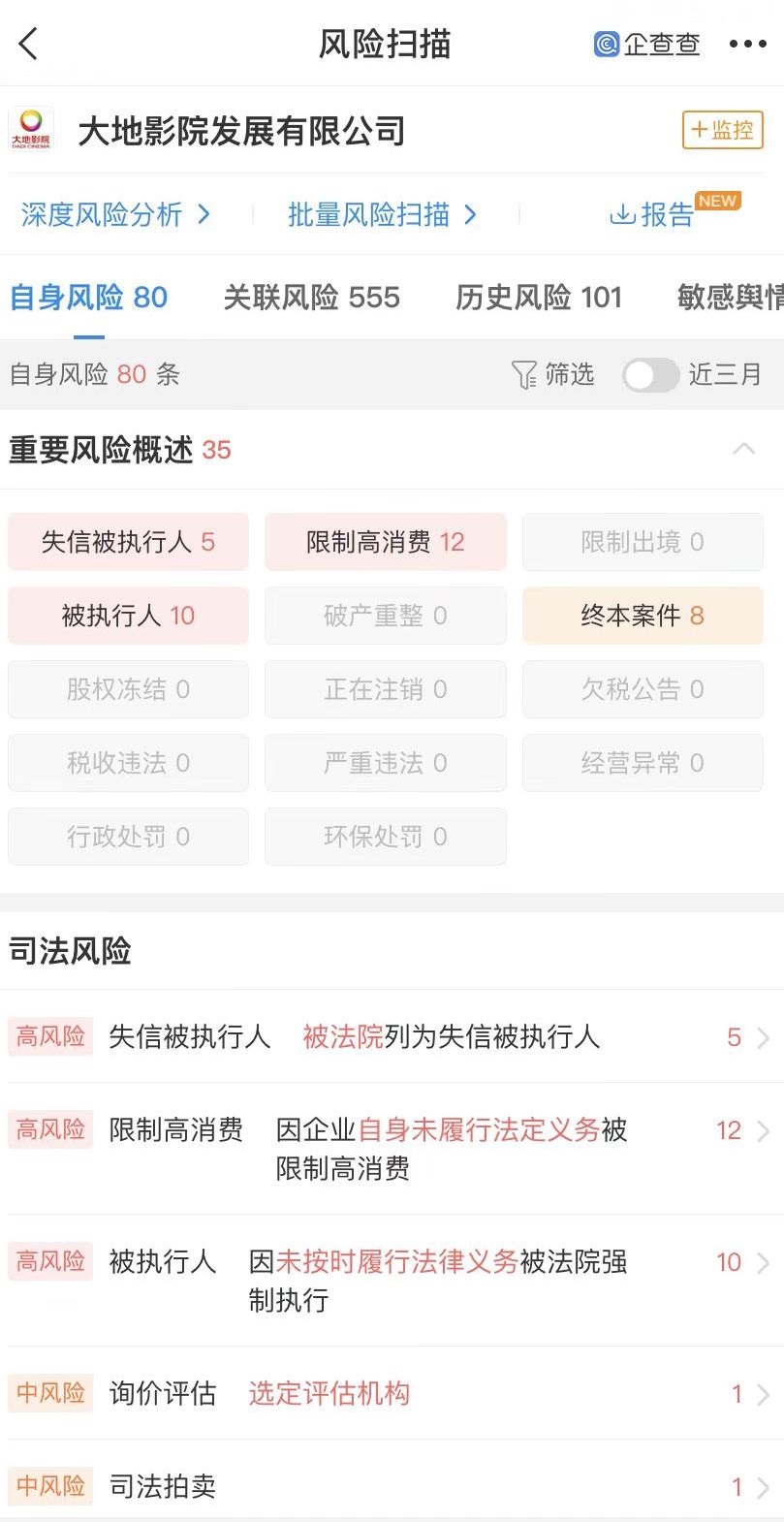
Task: Open the three-dot overflow menu
Action: pos(747,45)
